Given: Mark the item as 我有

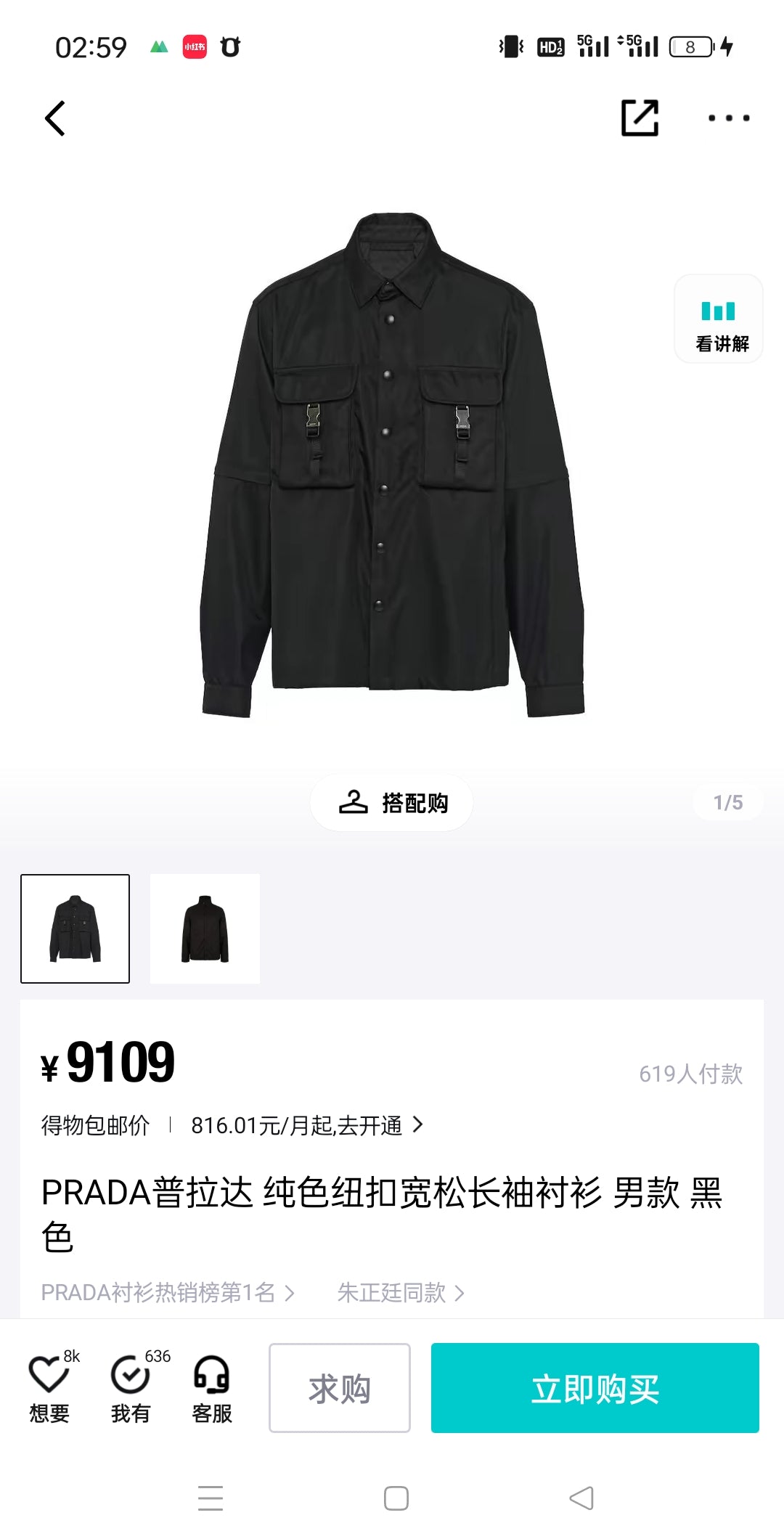Looking at the screenshot, I should click(131, 1388).
